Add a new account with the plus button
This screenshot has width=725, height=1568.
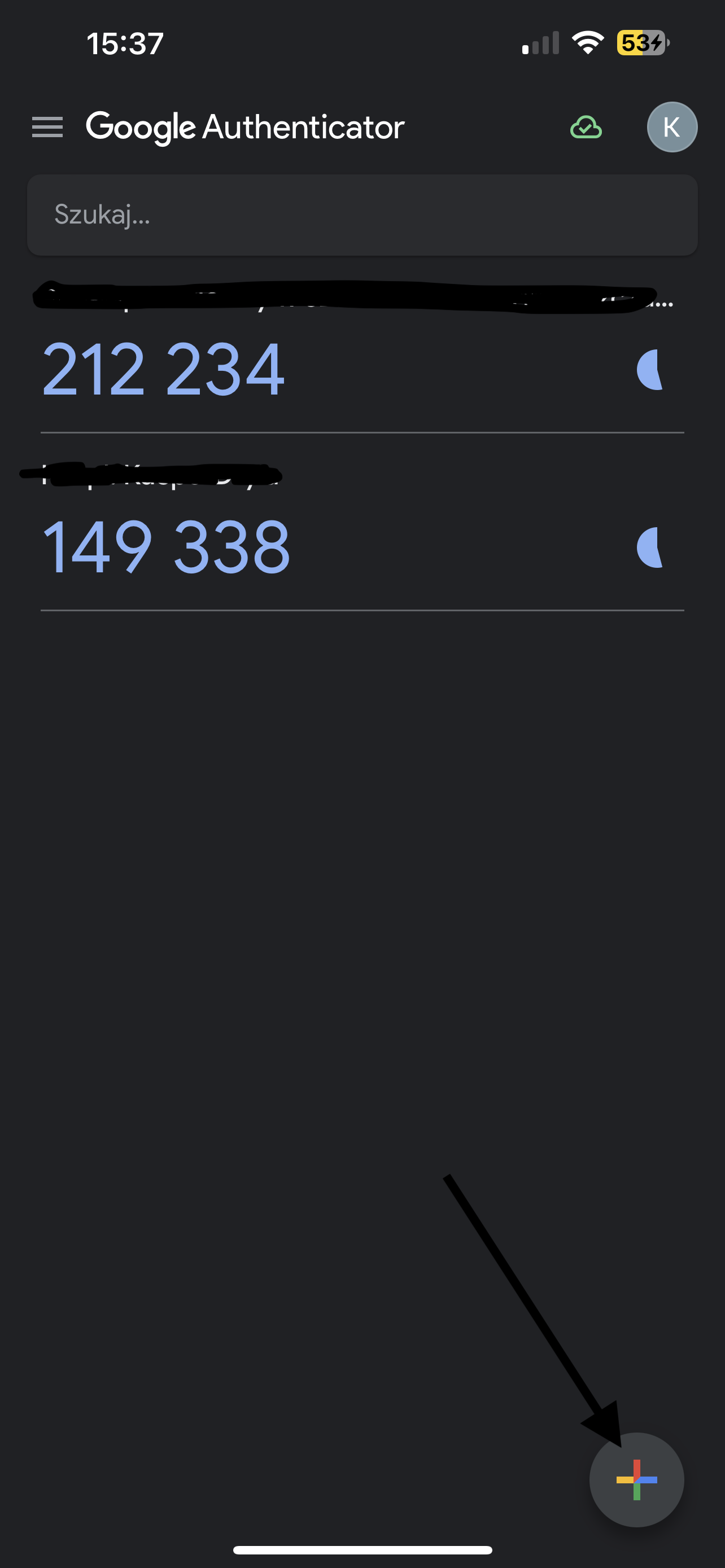pyautogui.click(x=636, y=1479)
